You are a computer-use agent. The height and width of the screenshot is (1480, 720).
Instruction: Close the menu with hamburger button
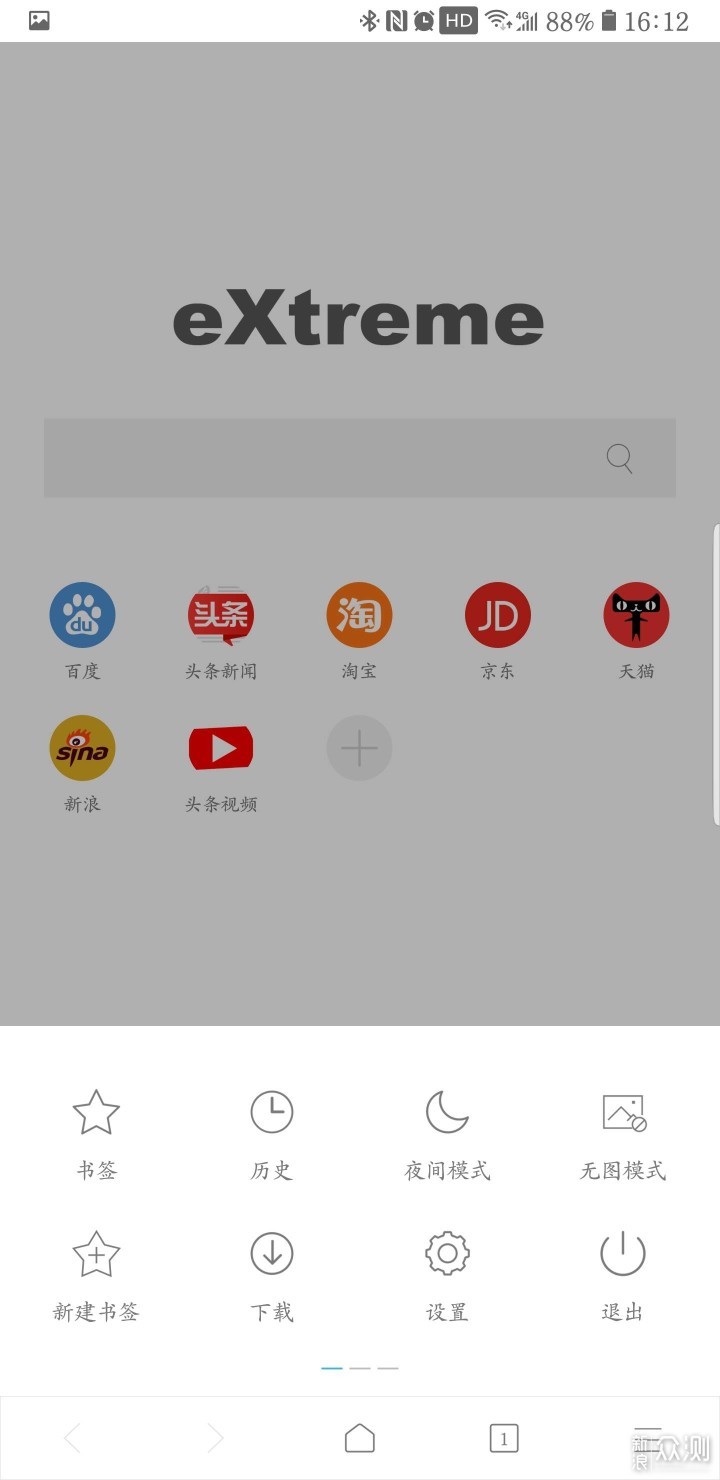pos(648,1436)
